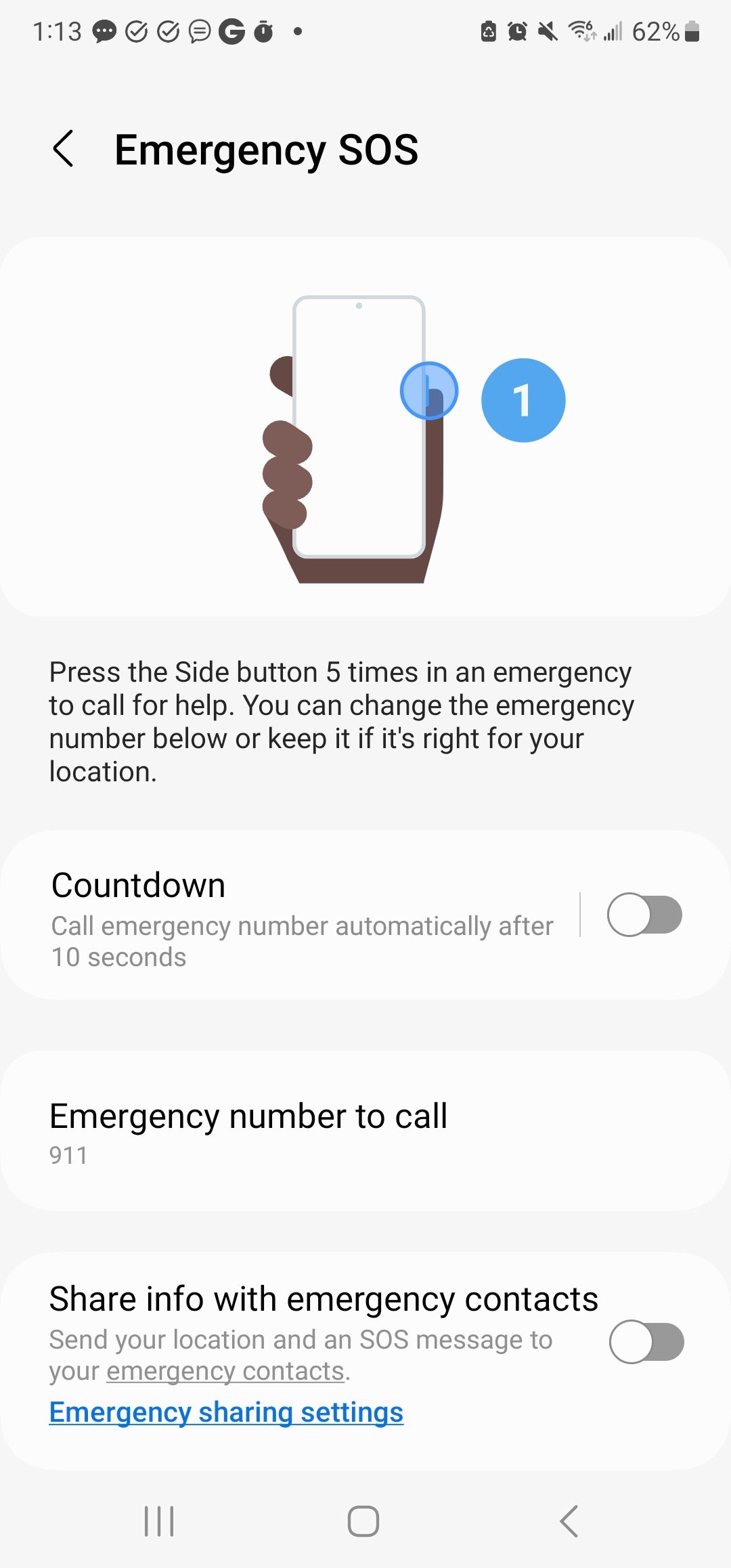
Task: Tap the Home button in navigation bar
Action: tap(363, 1521)
